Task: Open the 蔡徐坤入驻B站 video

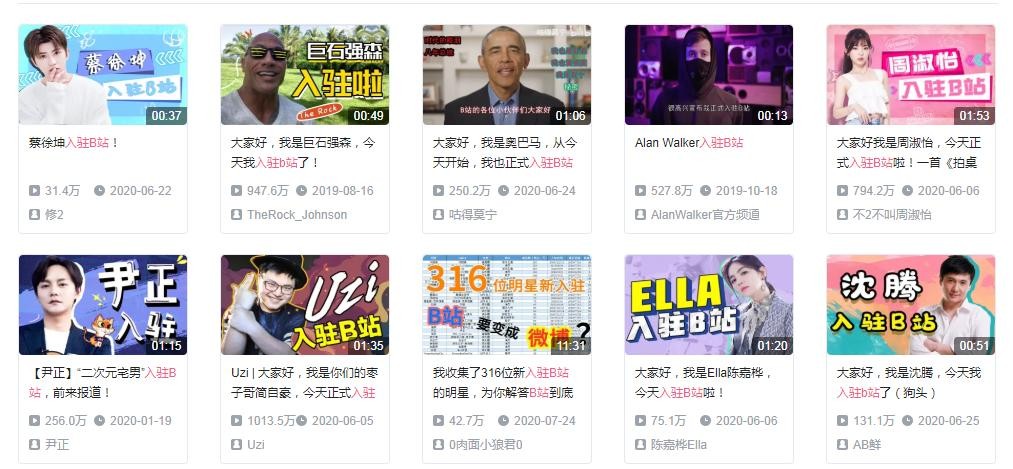Action: 102,75
